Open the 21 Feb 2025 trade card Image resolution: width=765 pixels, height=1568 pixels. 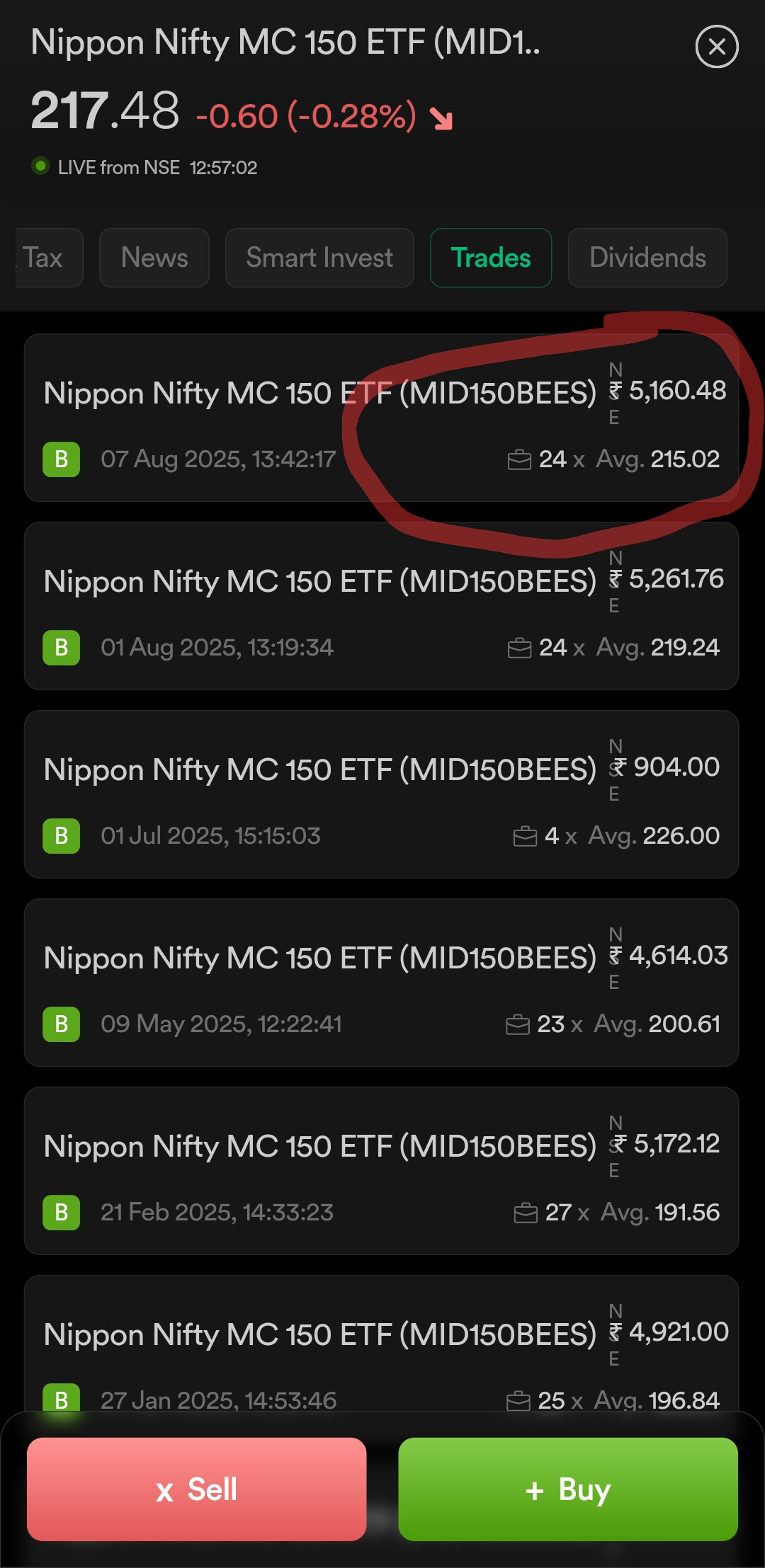pos(381,1171)
